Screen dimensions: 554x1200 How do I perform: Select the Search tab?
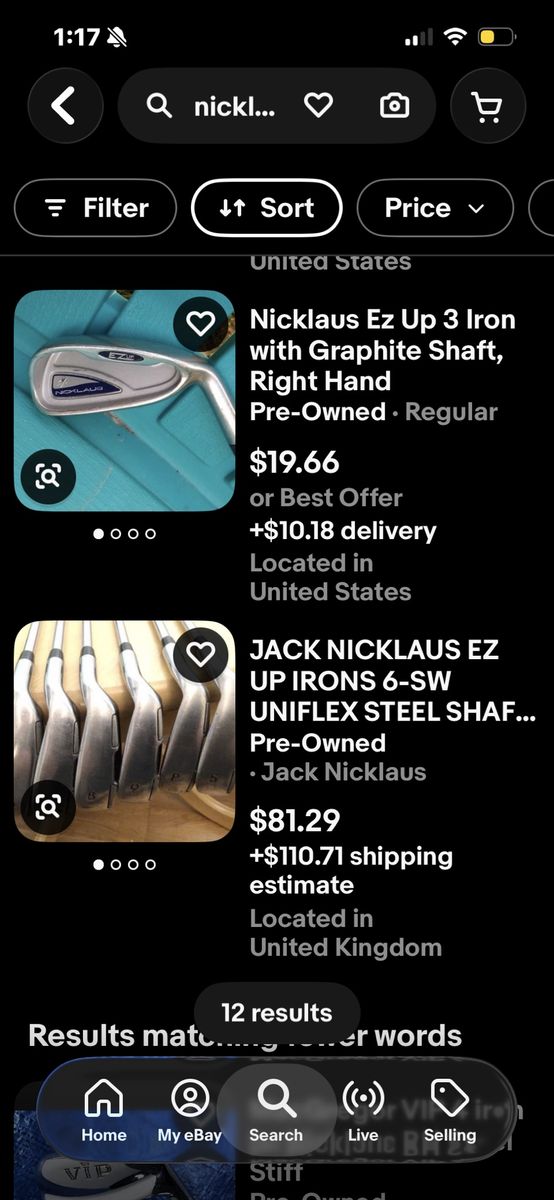(276, 1111)
